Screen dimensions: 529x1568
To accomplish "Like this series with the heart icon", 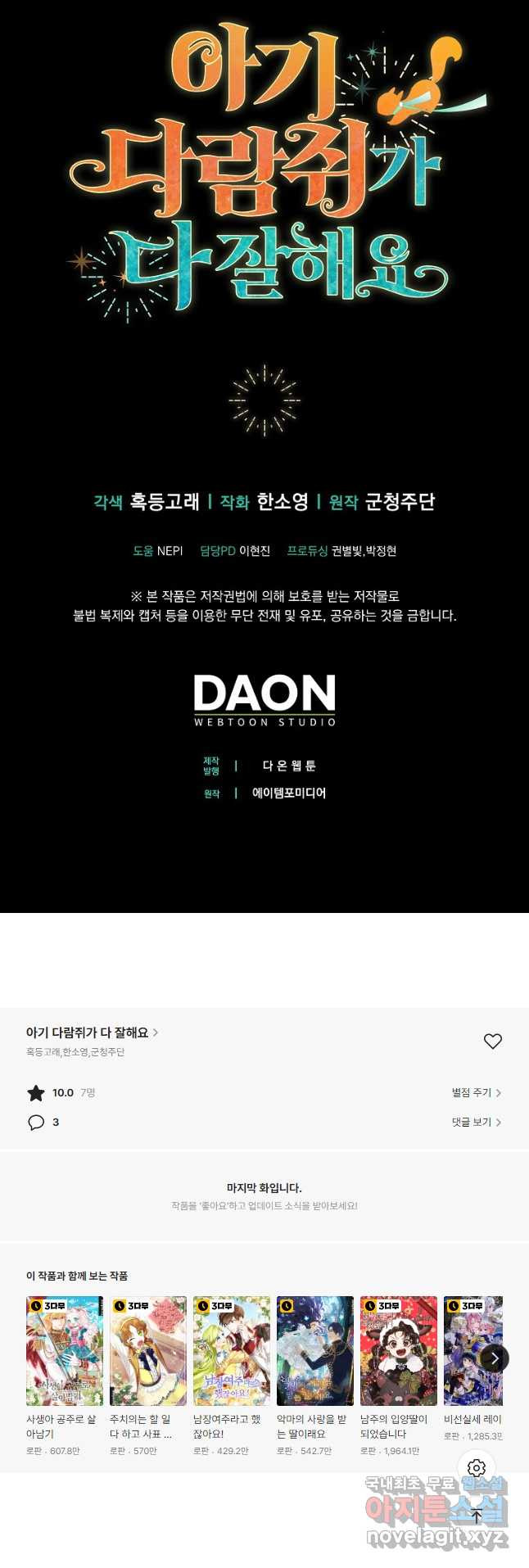I will (x=492, y=1041).
